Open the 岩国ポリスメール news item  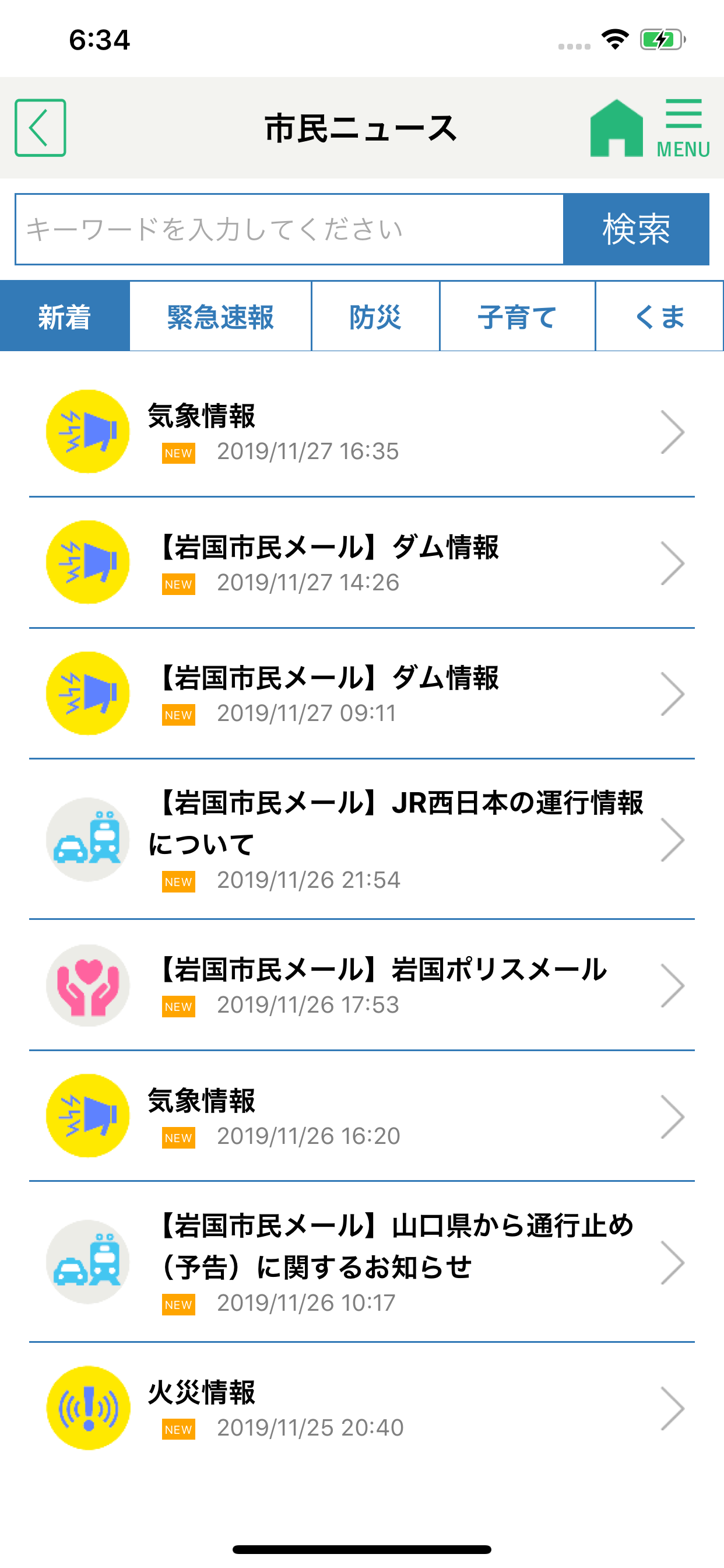(362, 985)
